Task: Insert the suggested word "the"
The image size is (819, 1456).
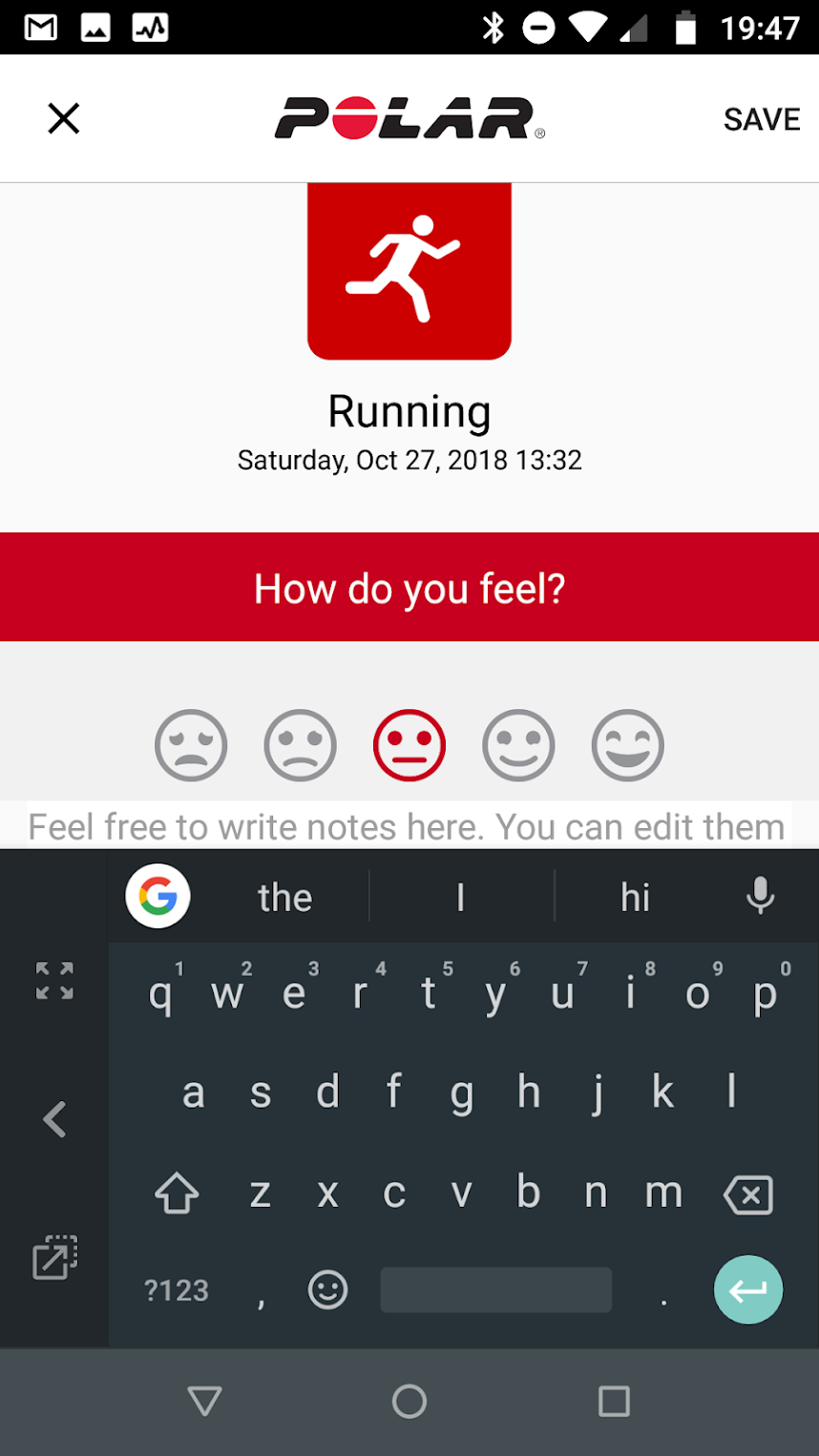Action: click(x=284, y=897)
